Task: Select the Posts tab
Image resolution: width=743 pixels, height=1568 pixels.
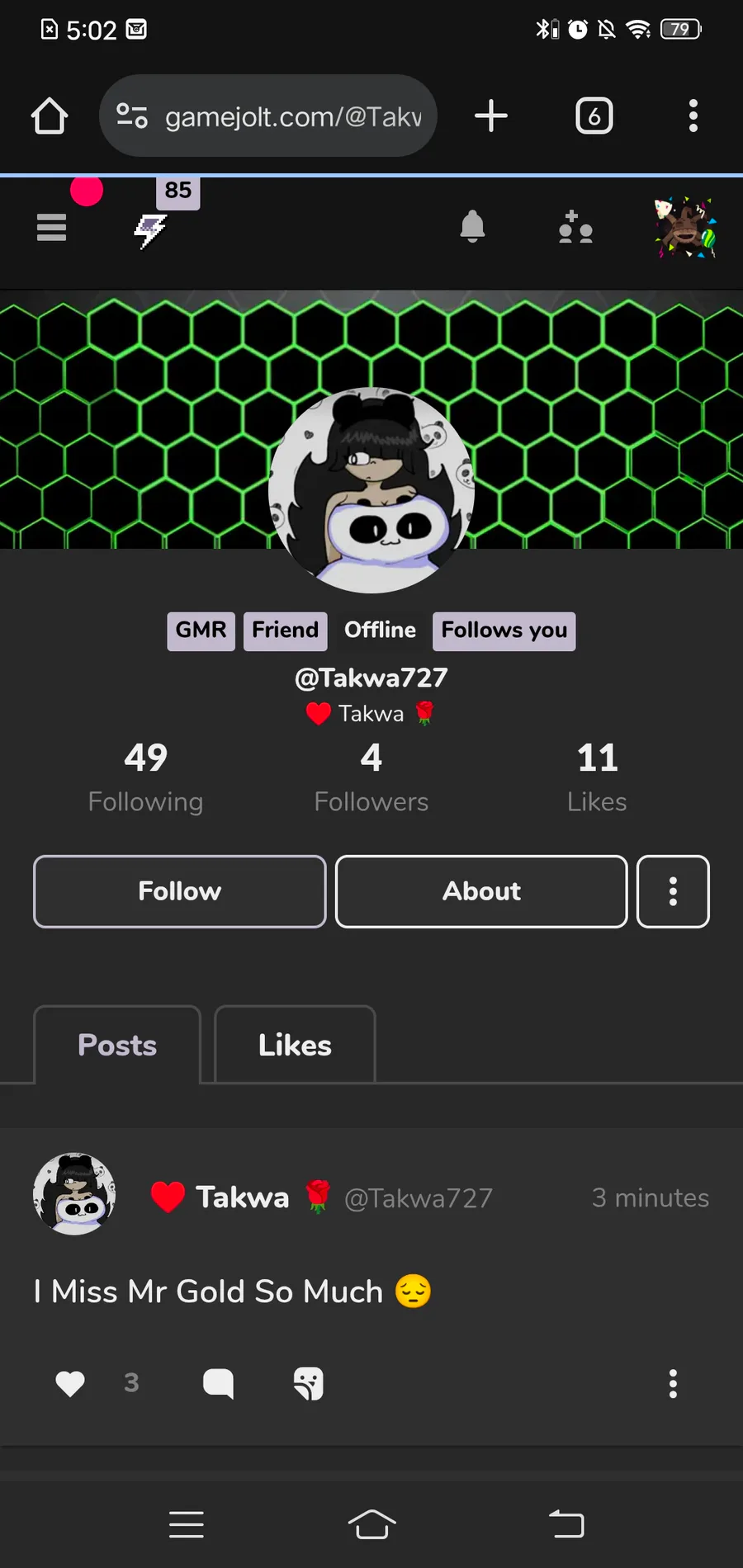Action: [117, 1045]
